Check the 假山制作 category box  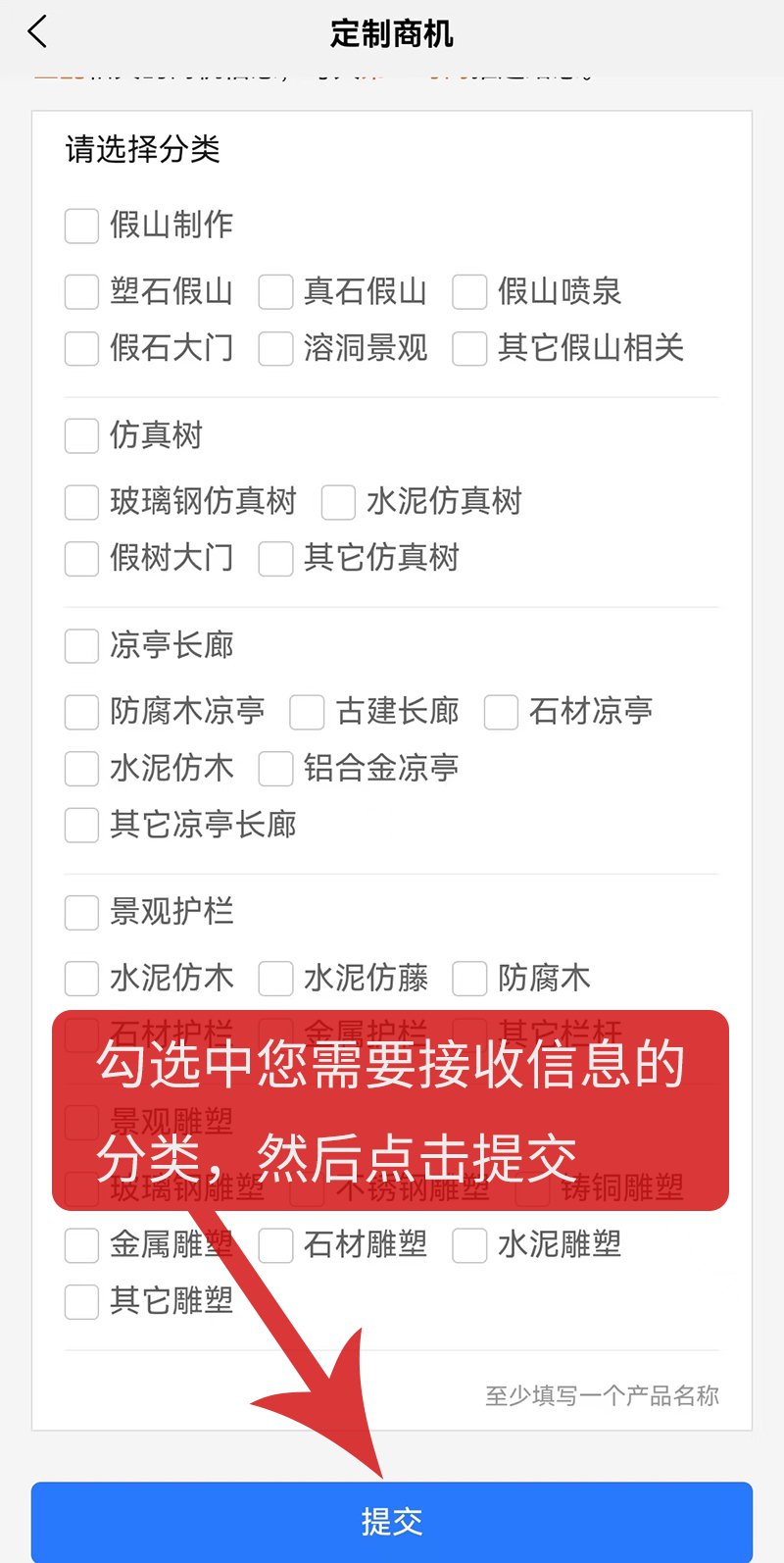81,226
